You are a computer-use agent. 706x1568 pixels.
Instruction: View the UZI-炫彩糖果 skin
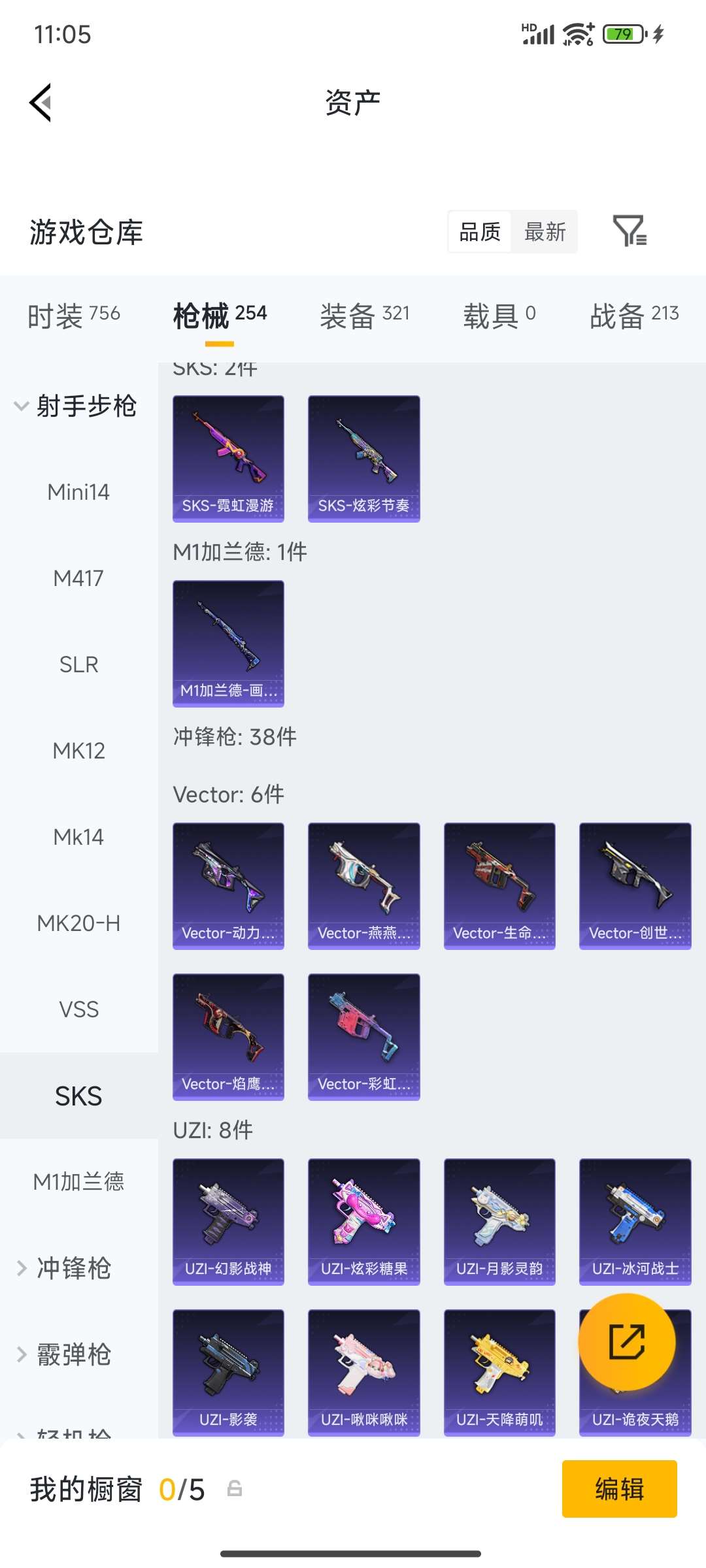[363, 1221]
